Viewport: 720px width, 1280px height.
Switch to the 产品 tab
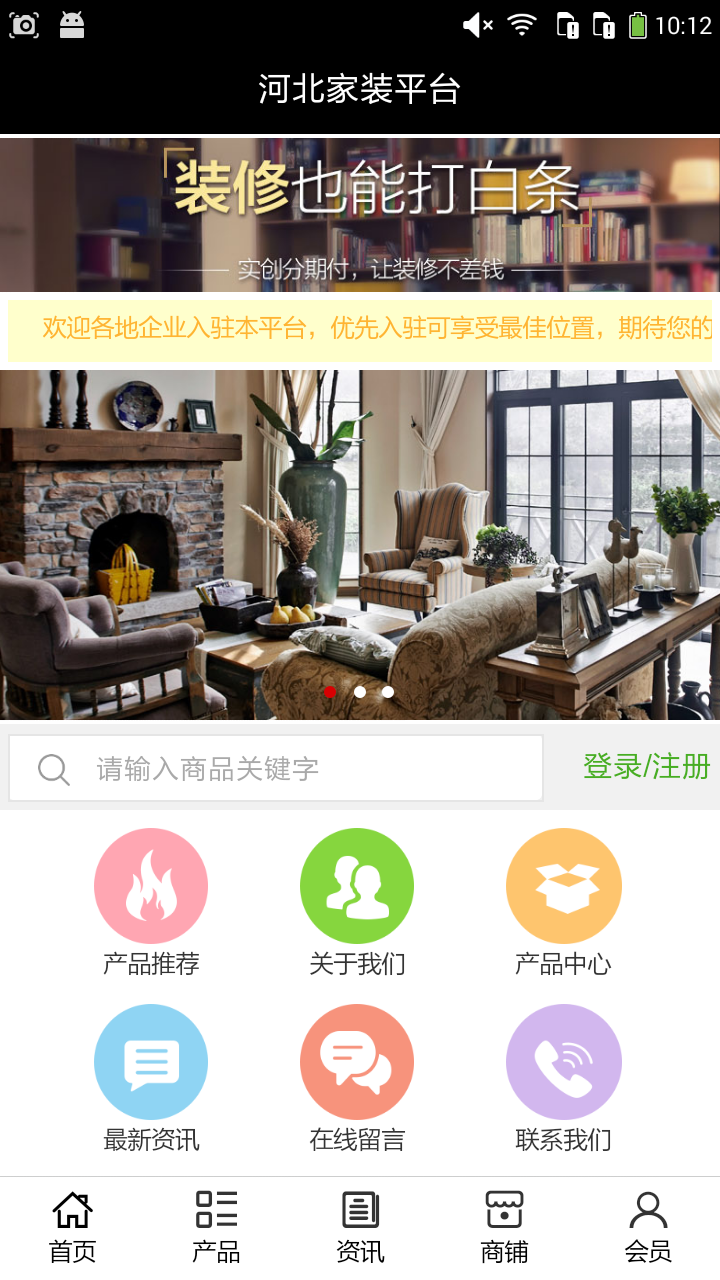coord(215,1222)
